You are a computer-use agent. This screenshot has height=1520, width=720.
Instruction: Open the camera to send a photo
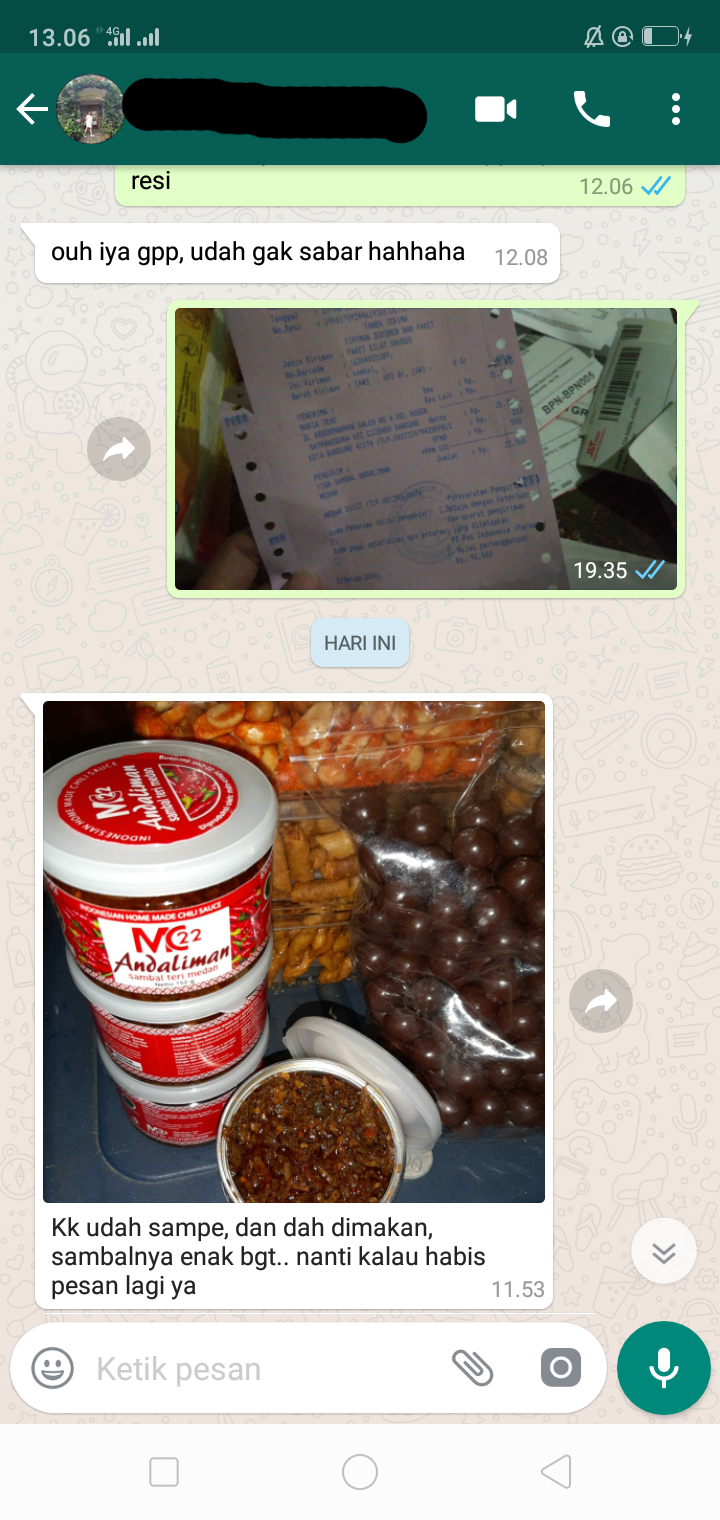[561, 1368]
